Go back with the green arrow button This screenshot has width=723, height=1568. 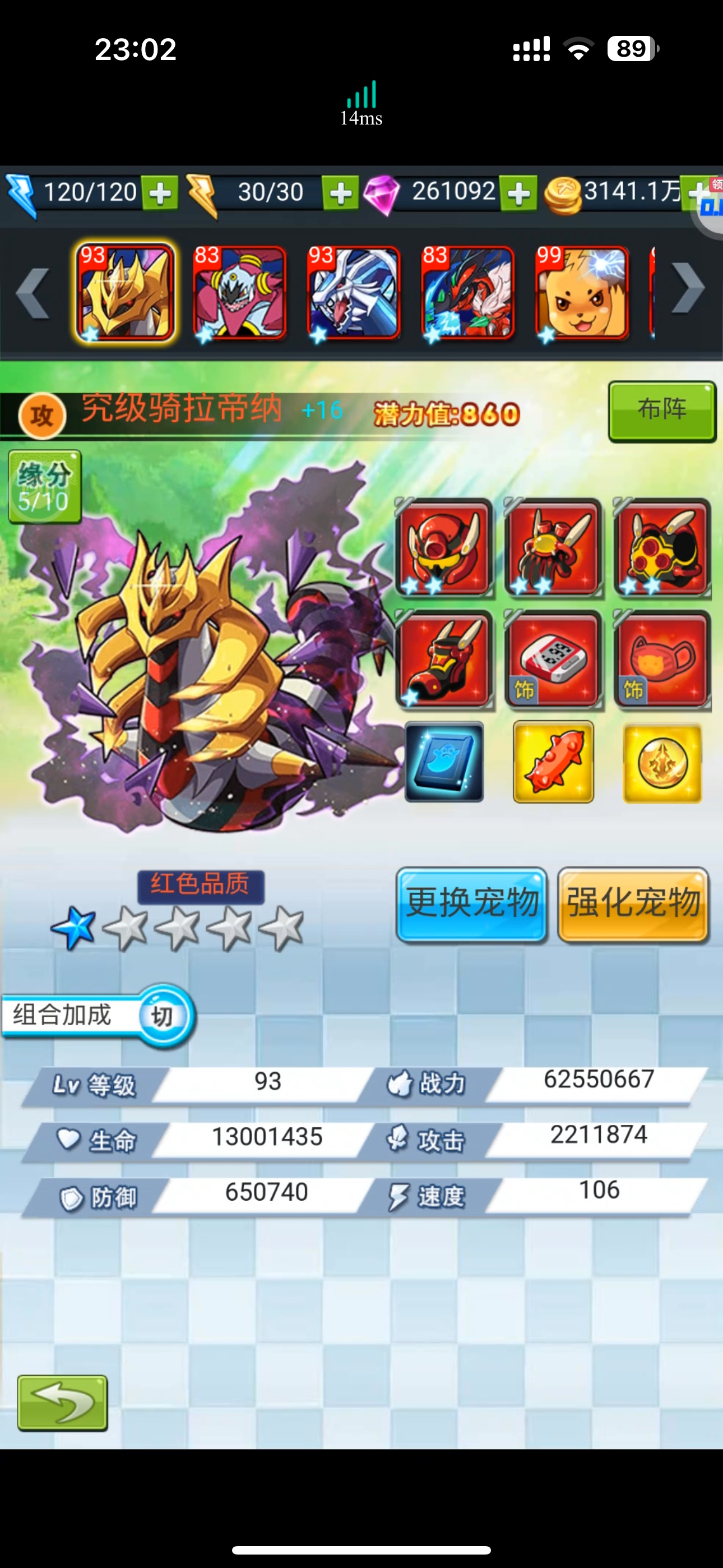coord(63,1403)
